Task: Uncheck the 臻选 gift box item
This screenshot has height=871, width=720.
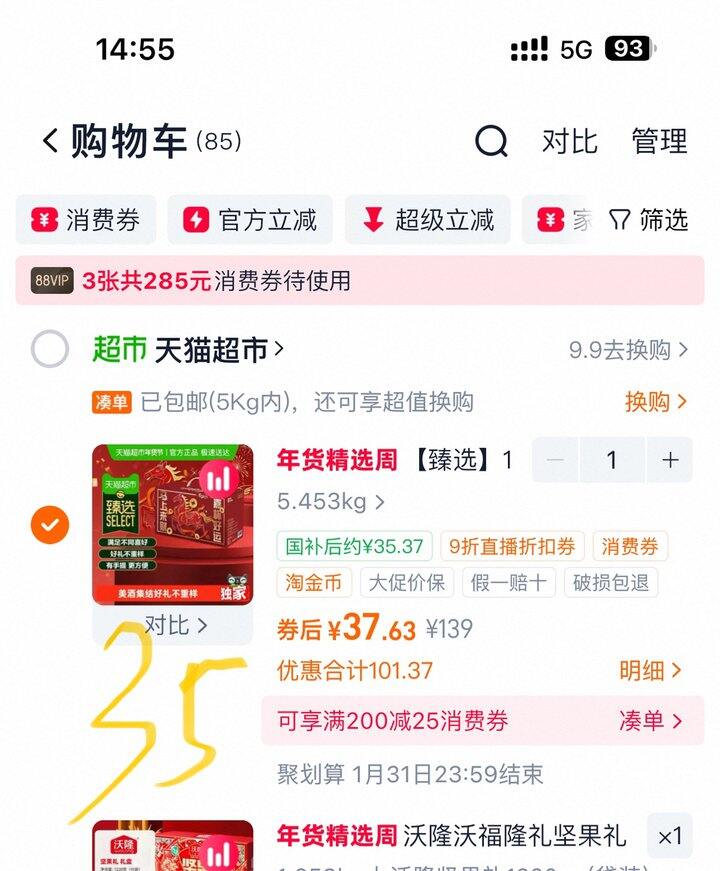Action: [50, 523]
